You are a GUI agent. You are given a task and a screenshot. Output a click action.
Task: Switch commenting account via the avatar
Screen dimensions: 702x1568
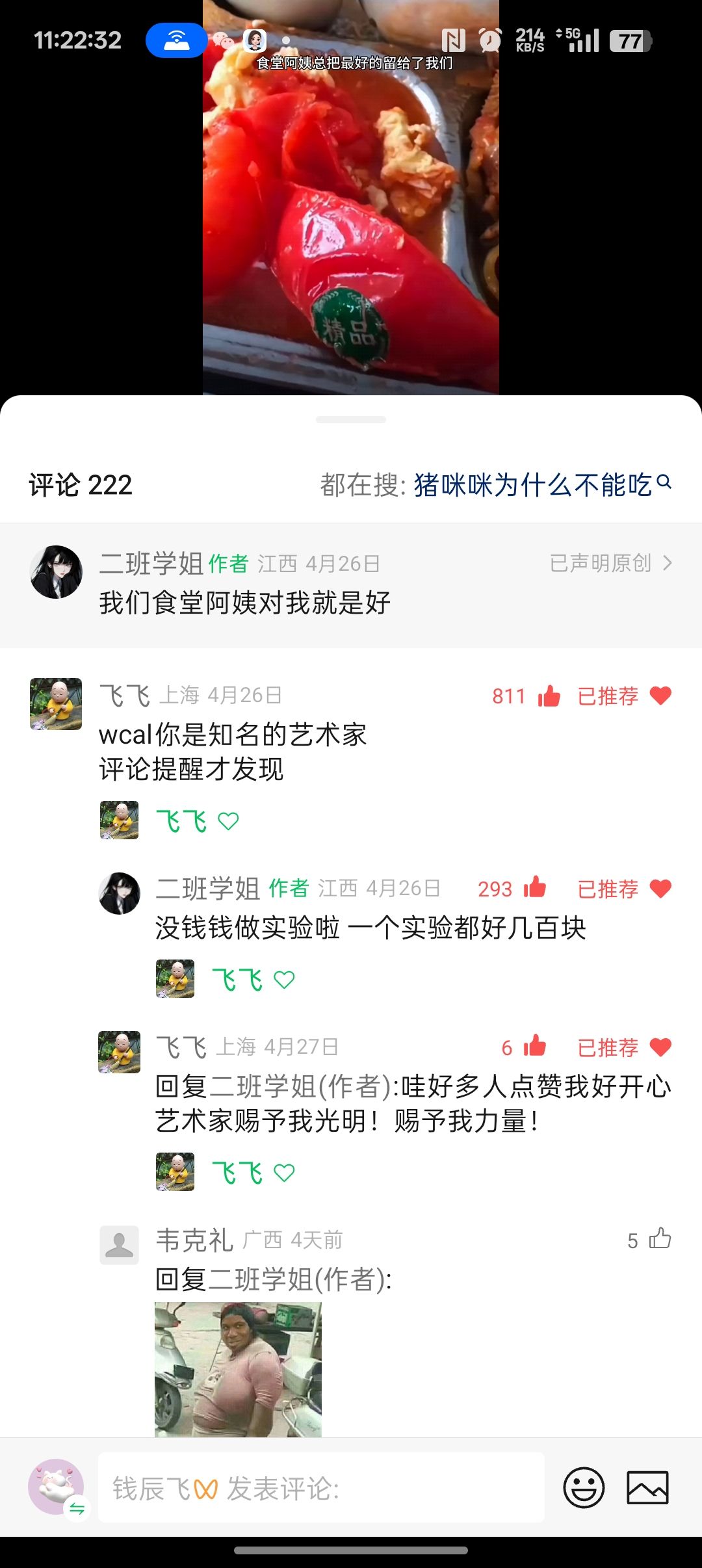click(57, 1487)
